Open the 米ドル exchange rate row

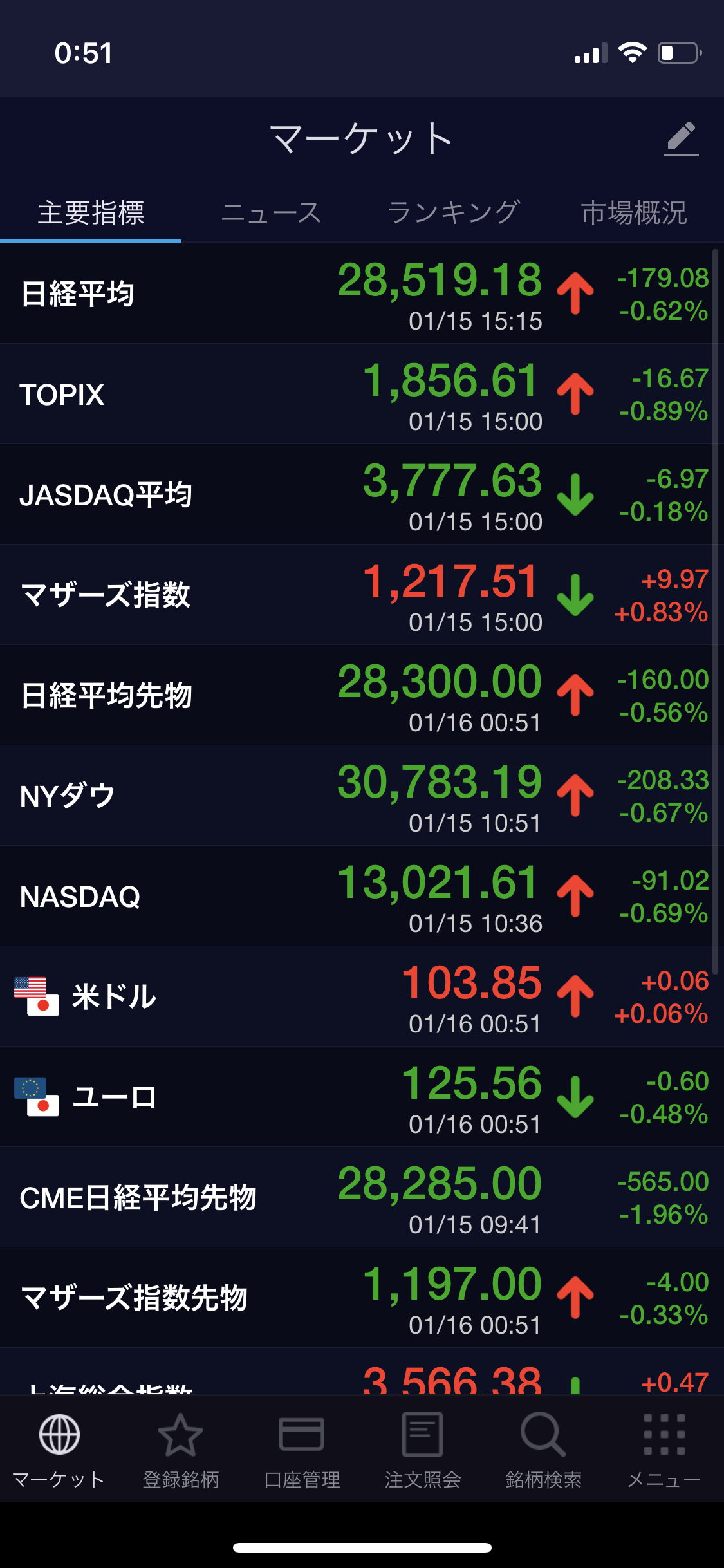coord(362,997)
